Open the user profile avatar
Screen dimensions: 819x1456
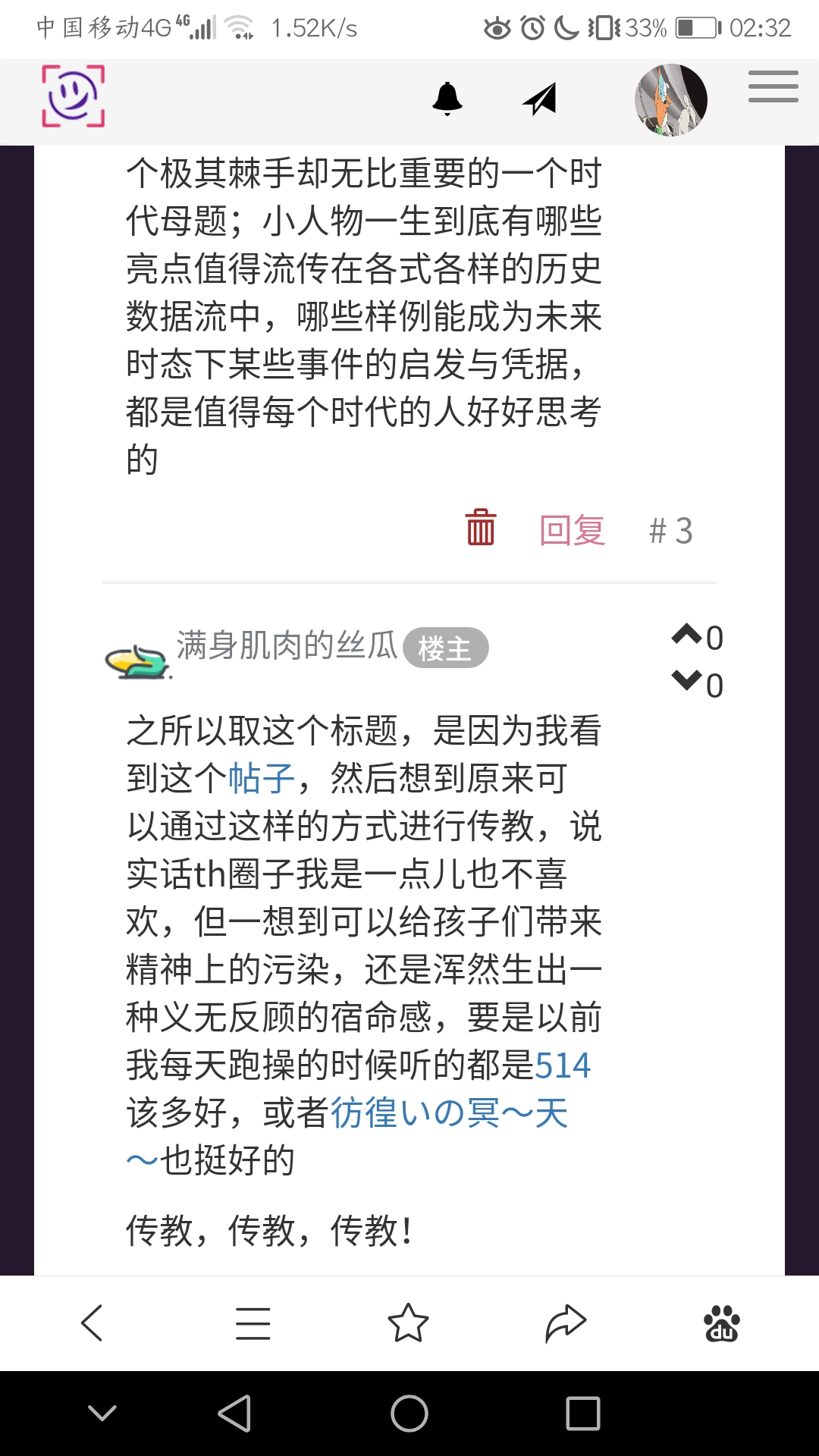[670, 100]
